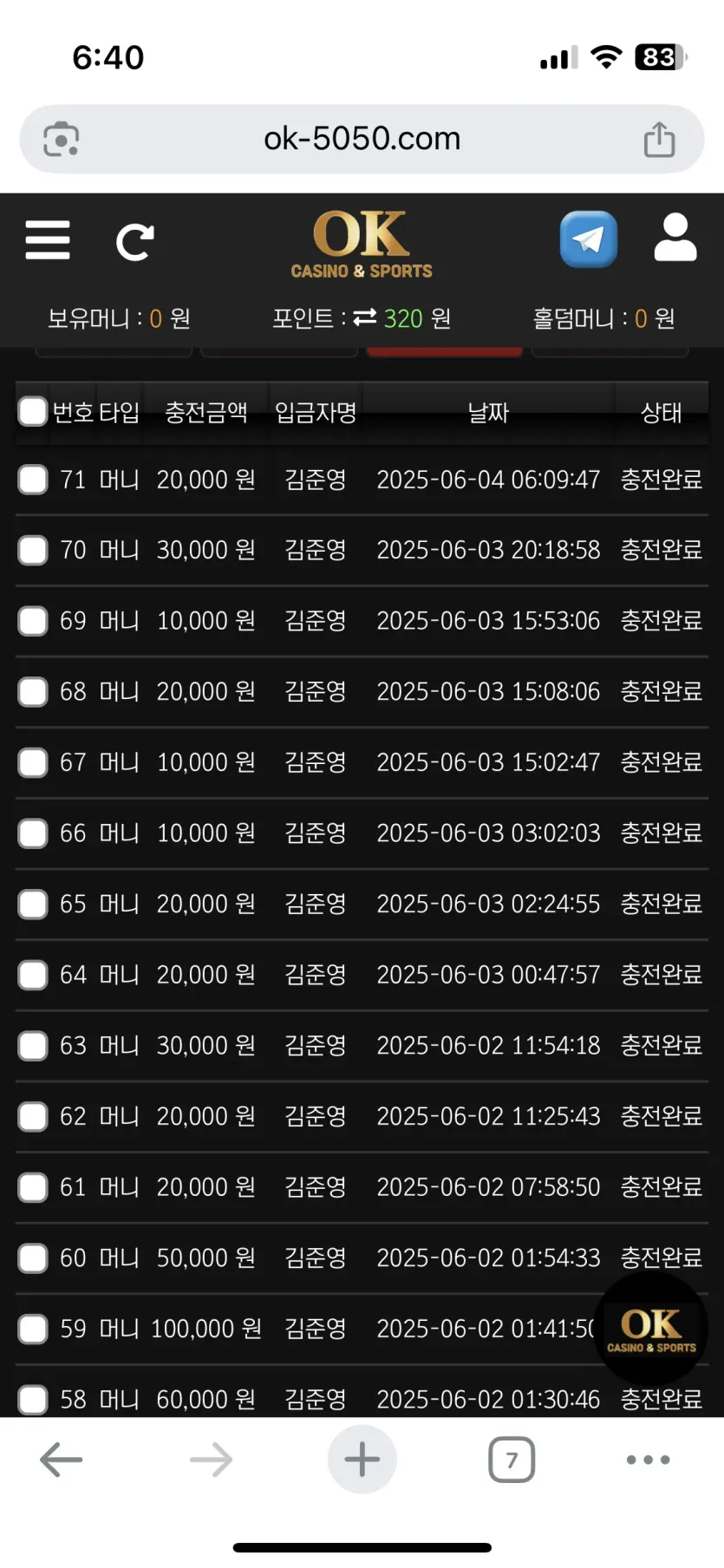This screenshot has height=1568, width=724.
Task: Check the box for entry number 59
Action: point(33,1330)
